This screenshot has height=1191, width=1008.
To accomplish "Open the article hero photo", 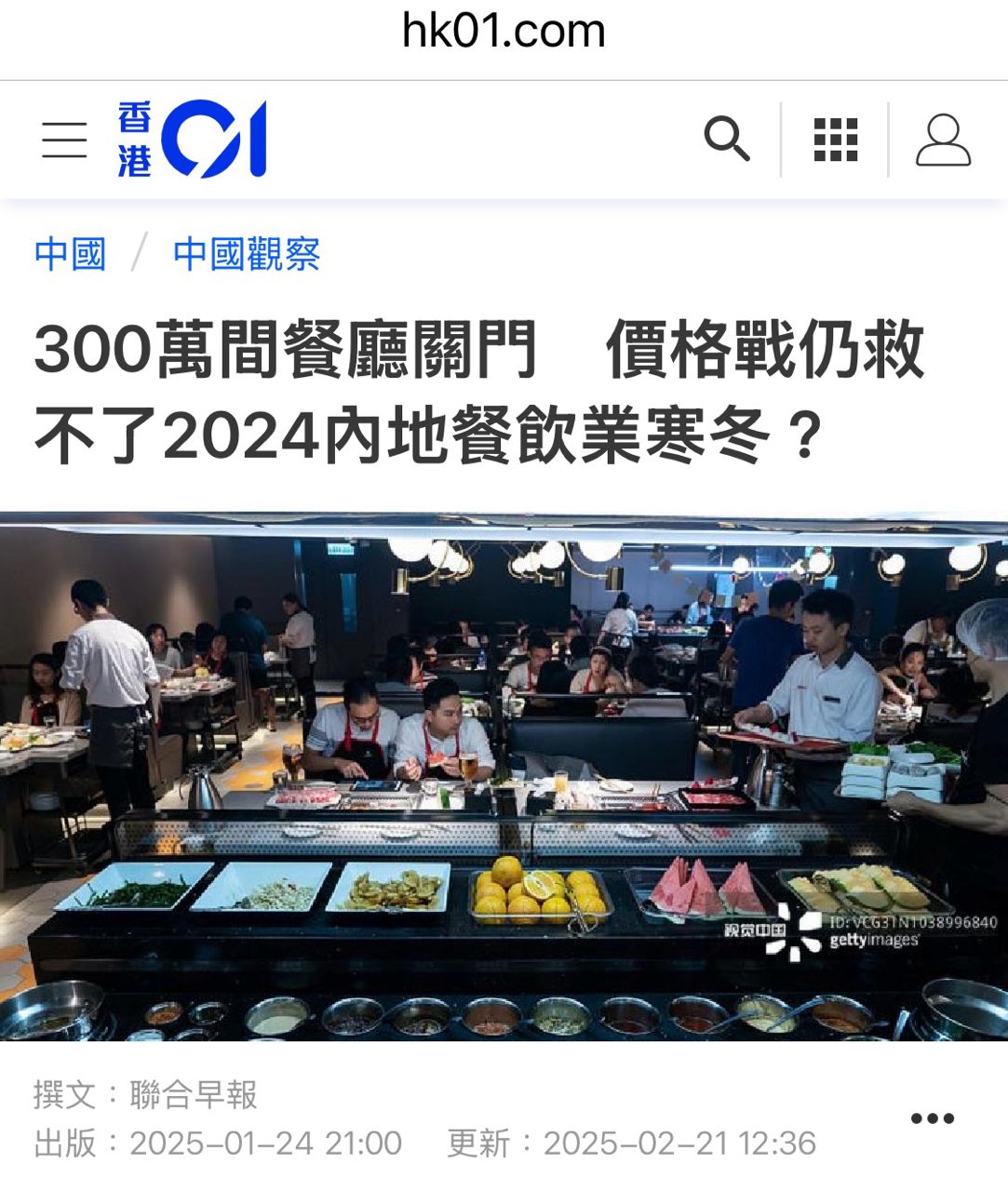I will 504,775.
